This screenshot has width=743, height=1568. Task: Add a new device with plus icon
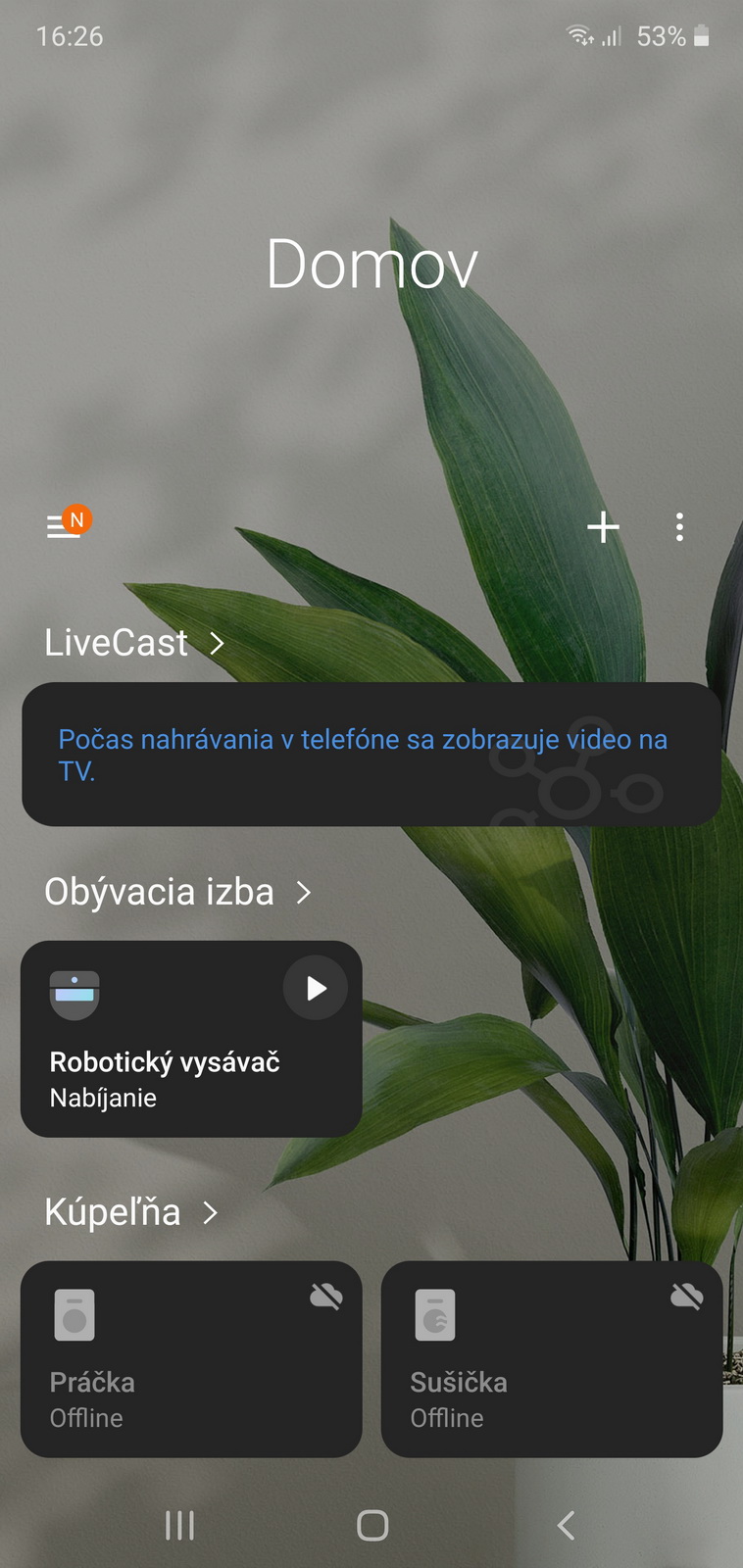click(x=603, y=527)
